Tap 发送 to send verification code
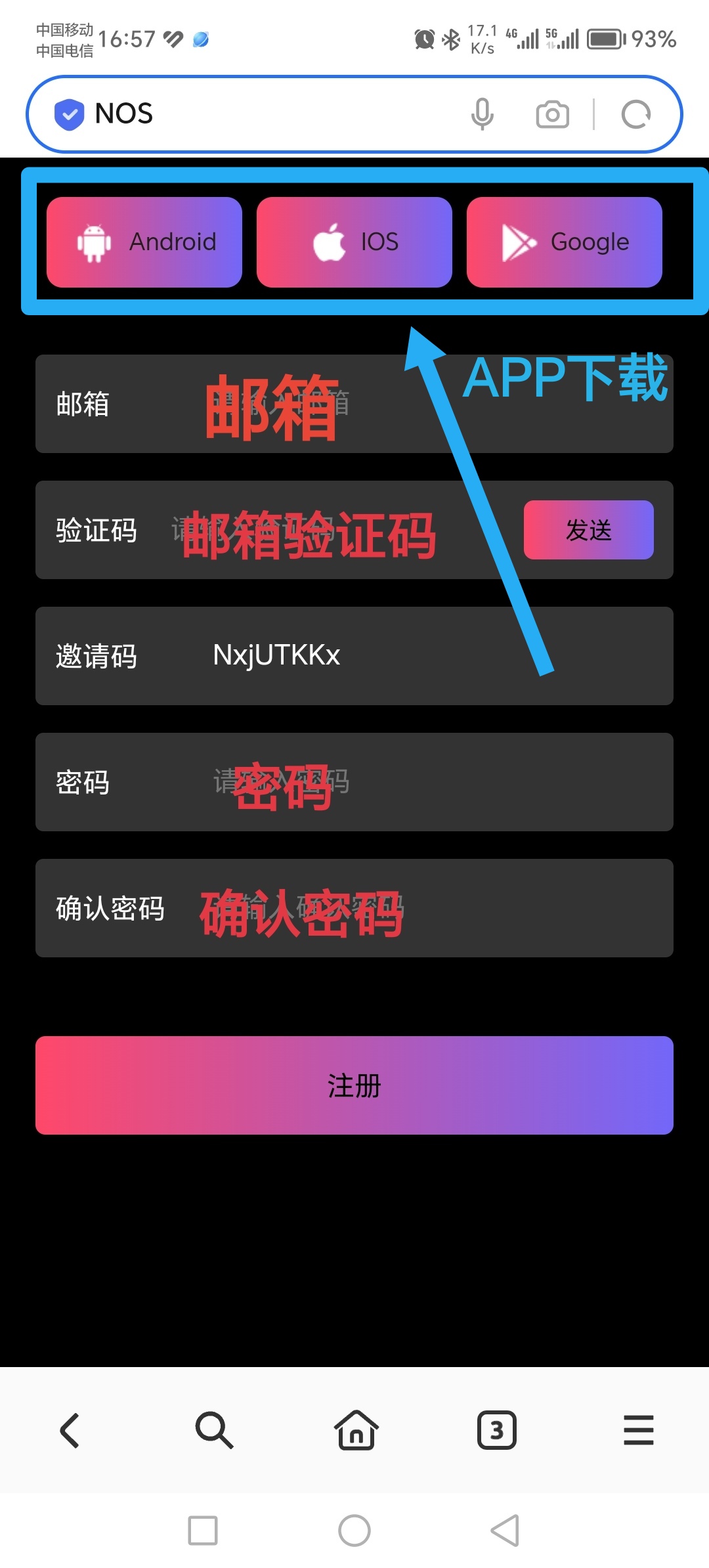Image resolution: width=709 pixels, height=1568 pixels. click(x=589, y=530)
